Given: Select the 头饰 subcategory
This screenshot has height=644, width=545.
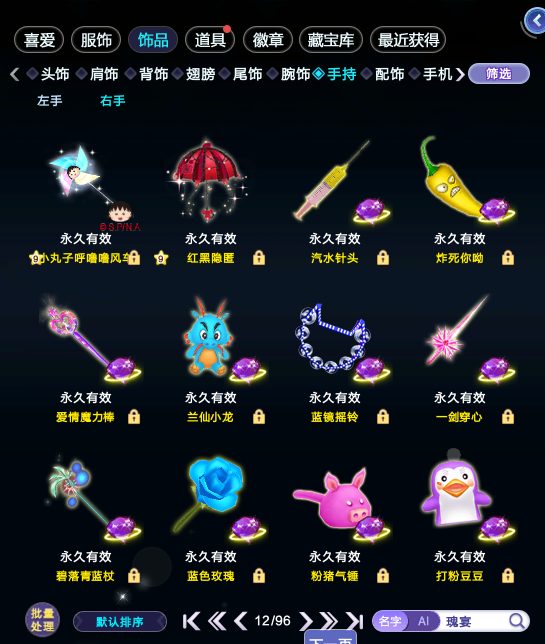Looking at the screenshot, I should click(55, 74).
